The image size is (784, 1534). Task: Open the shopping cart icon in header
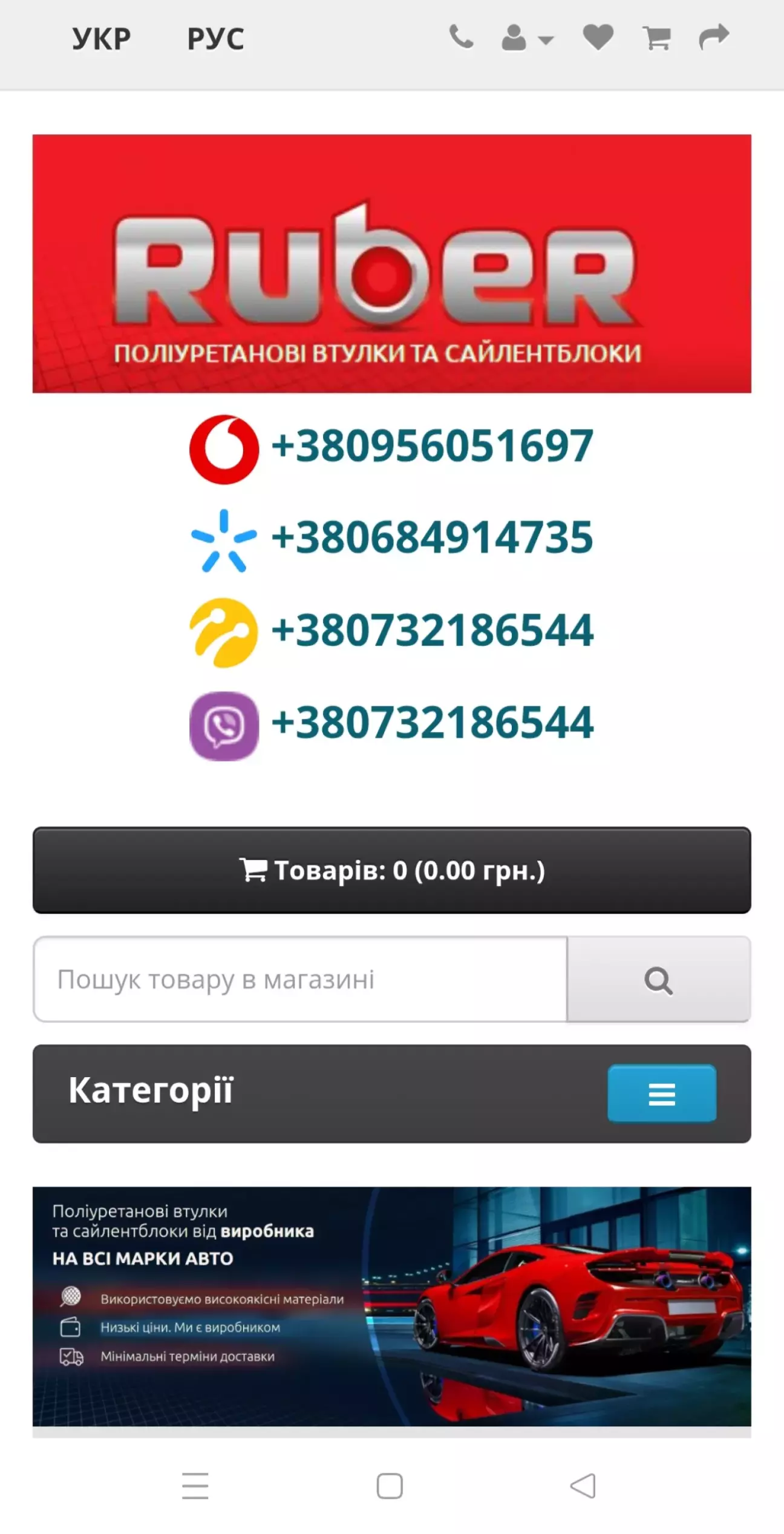[656, 39]
